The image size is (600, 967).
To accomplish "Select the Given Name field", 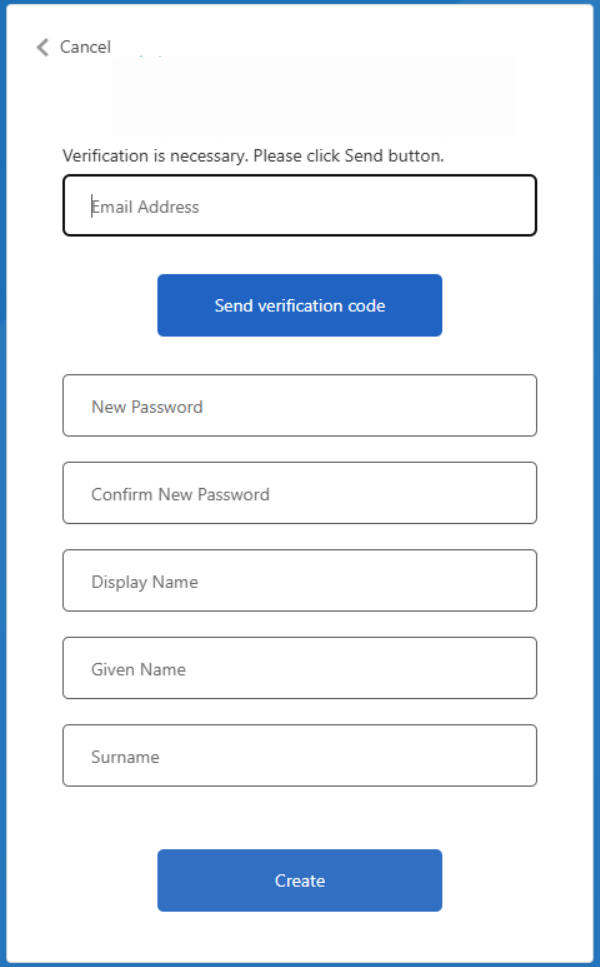I will [x=299, y=668].
